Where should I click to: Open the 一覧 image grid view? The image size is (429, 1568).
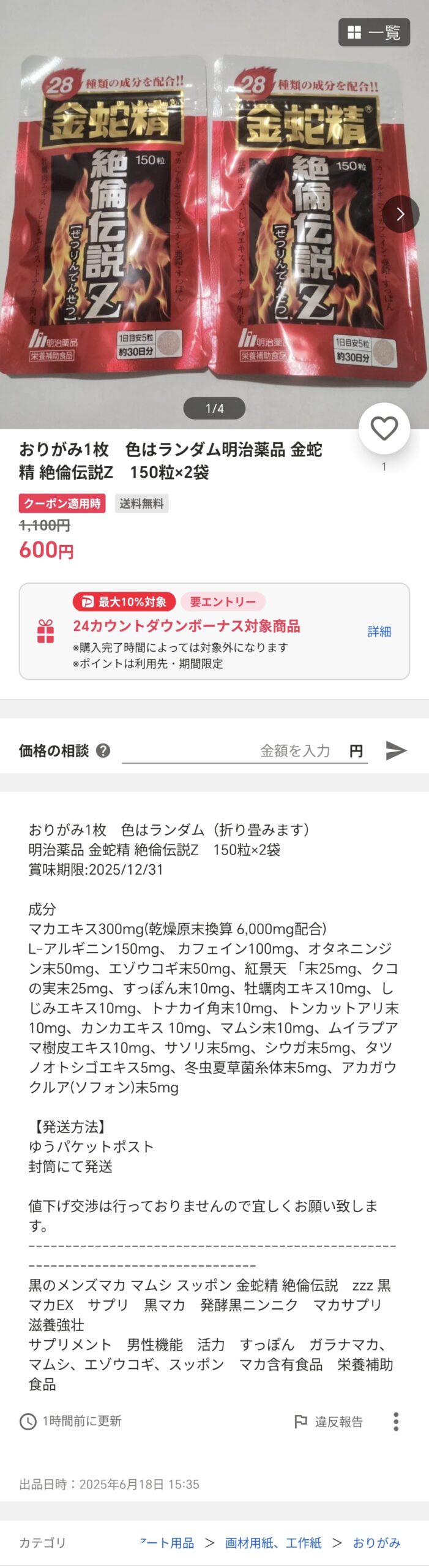pos(374,32)
